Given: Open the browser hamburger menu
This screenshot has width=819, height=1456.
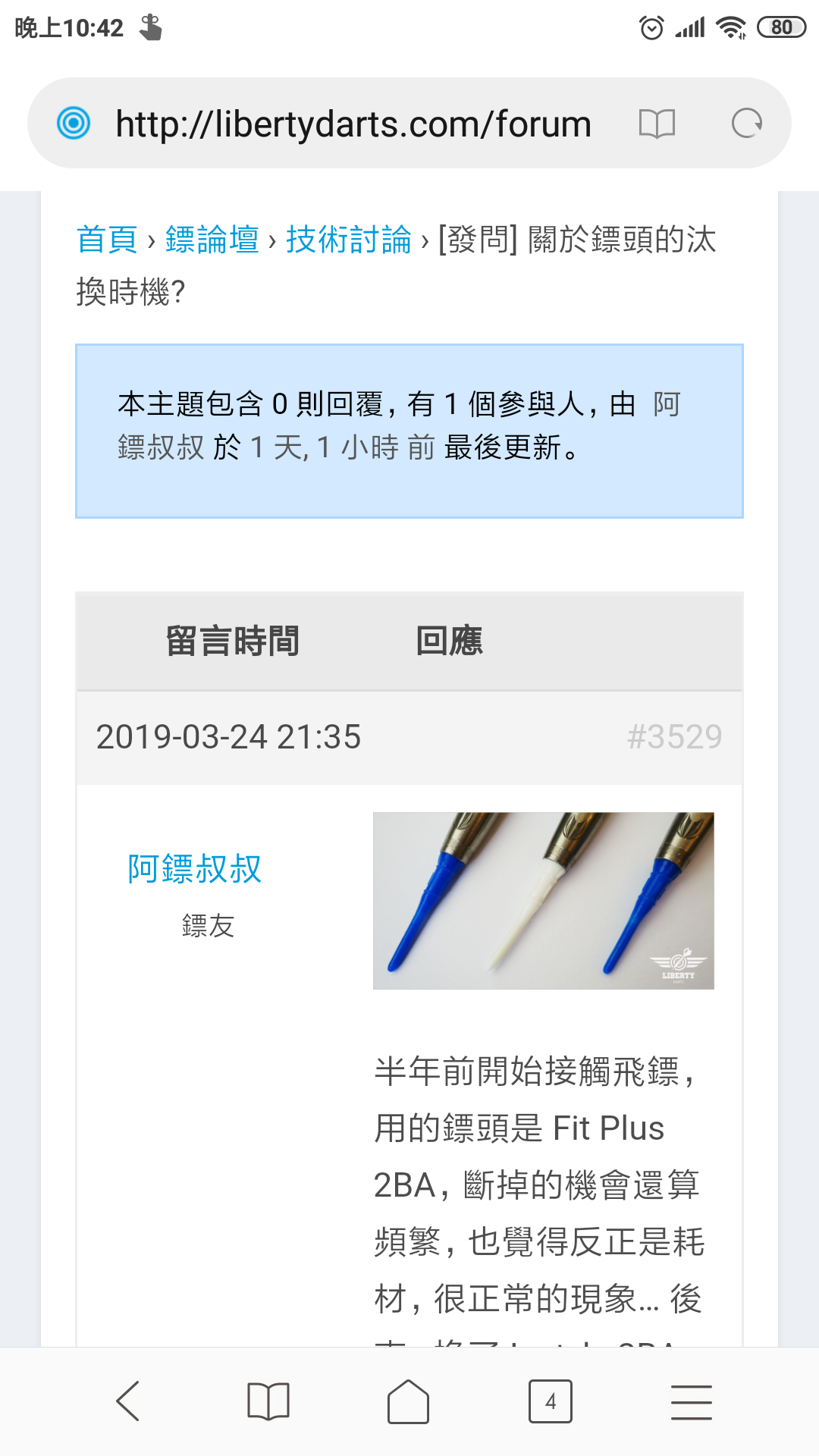Looking at the screenshot, I should tap(691, 1401).
